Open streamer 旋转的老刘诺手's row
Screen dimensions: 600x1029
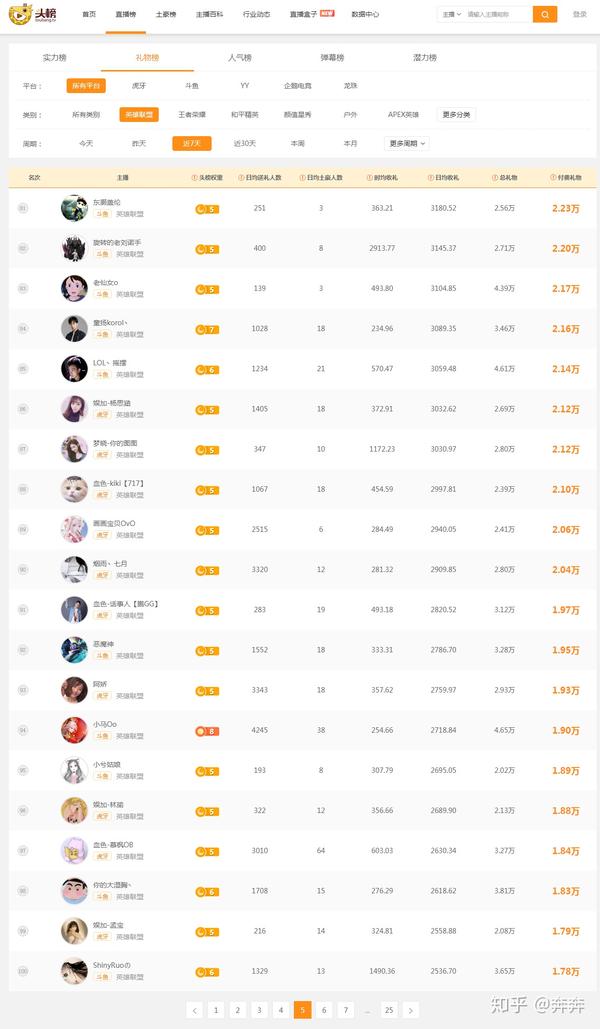tap(118, 243)
